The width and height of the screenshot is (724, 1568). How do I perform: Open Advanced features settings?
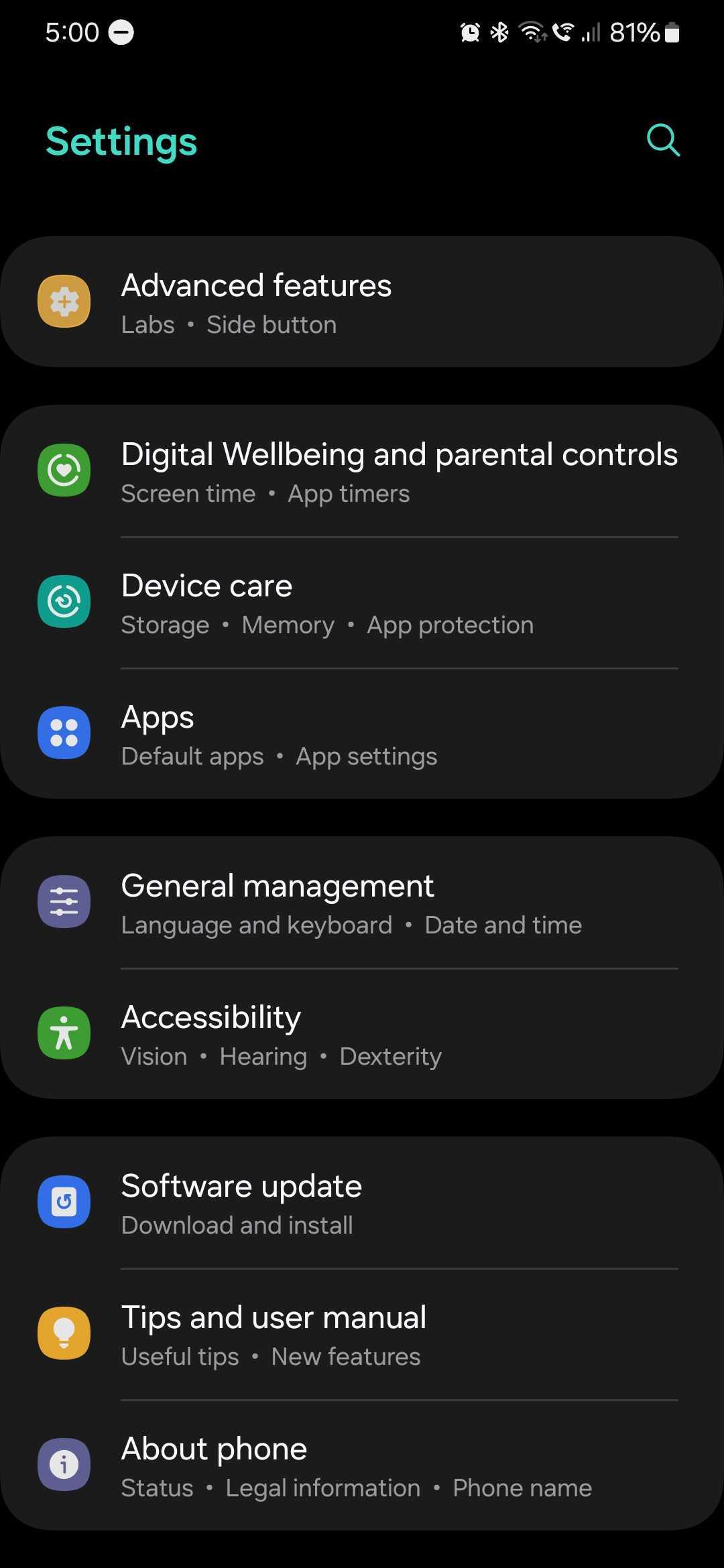tap(362, 302)
